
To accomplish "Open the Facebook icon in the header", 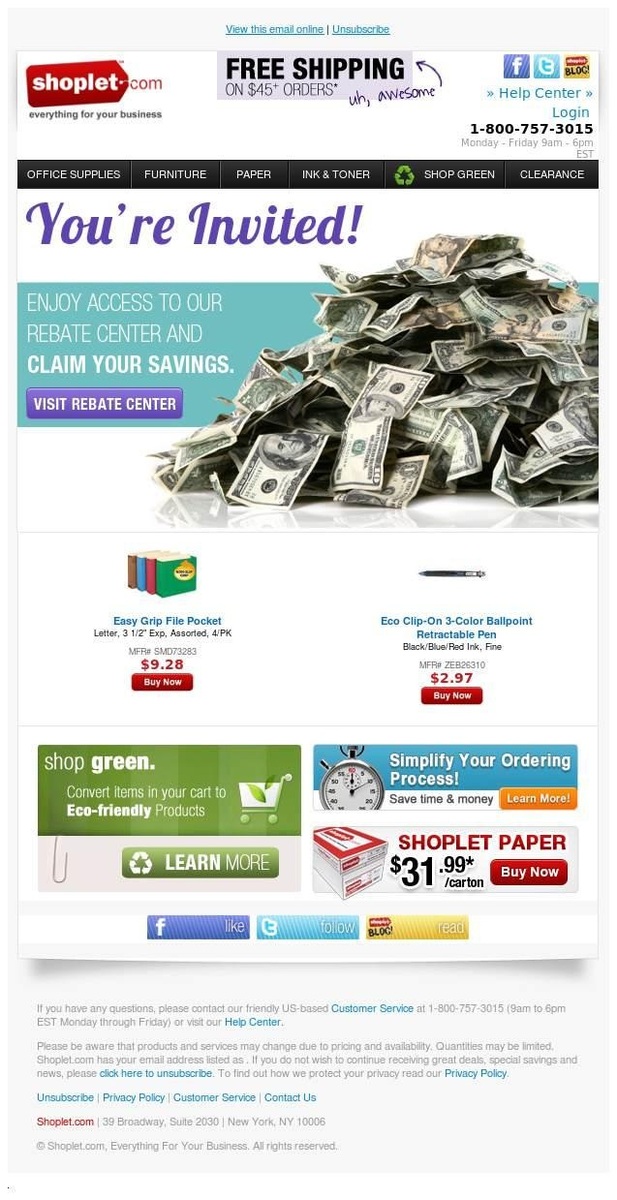I will click(x=516, y=66).
